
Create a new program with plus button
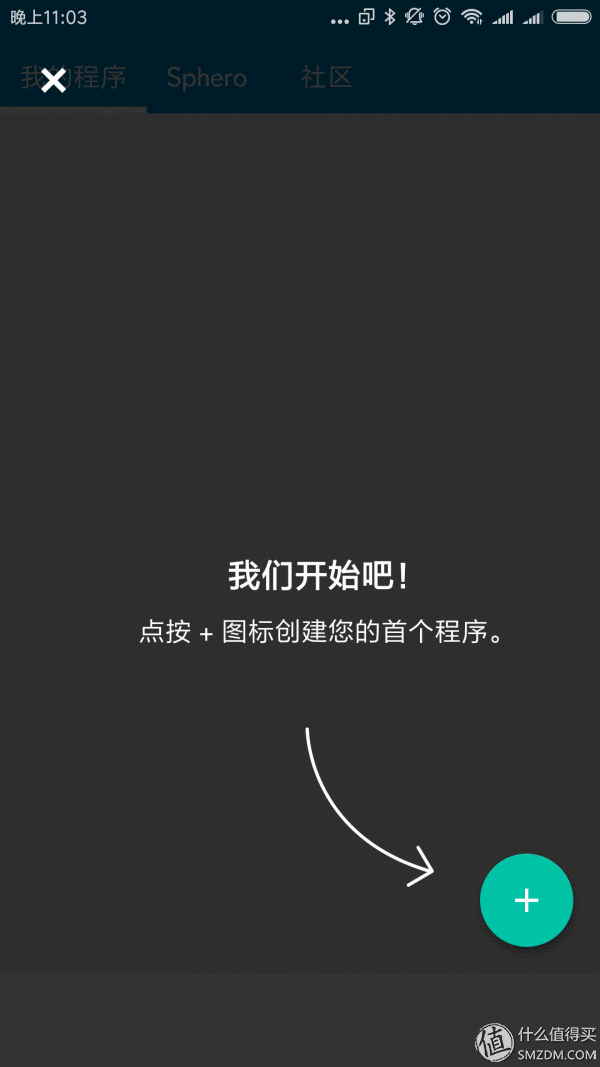point(526,900)
